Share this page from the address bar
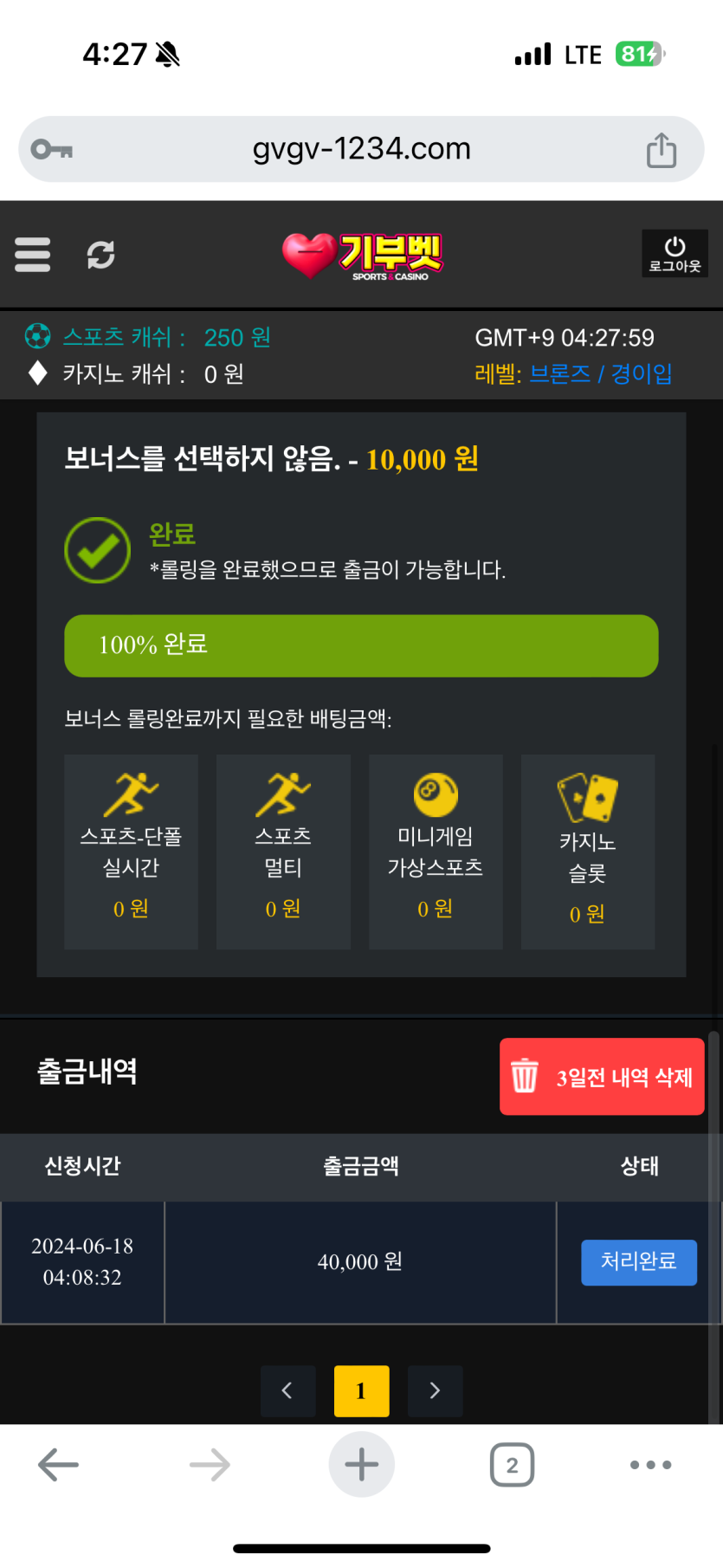This screenshot has height=1568, width=723. pyautogui.click(x=662, y=150)
